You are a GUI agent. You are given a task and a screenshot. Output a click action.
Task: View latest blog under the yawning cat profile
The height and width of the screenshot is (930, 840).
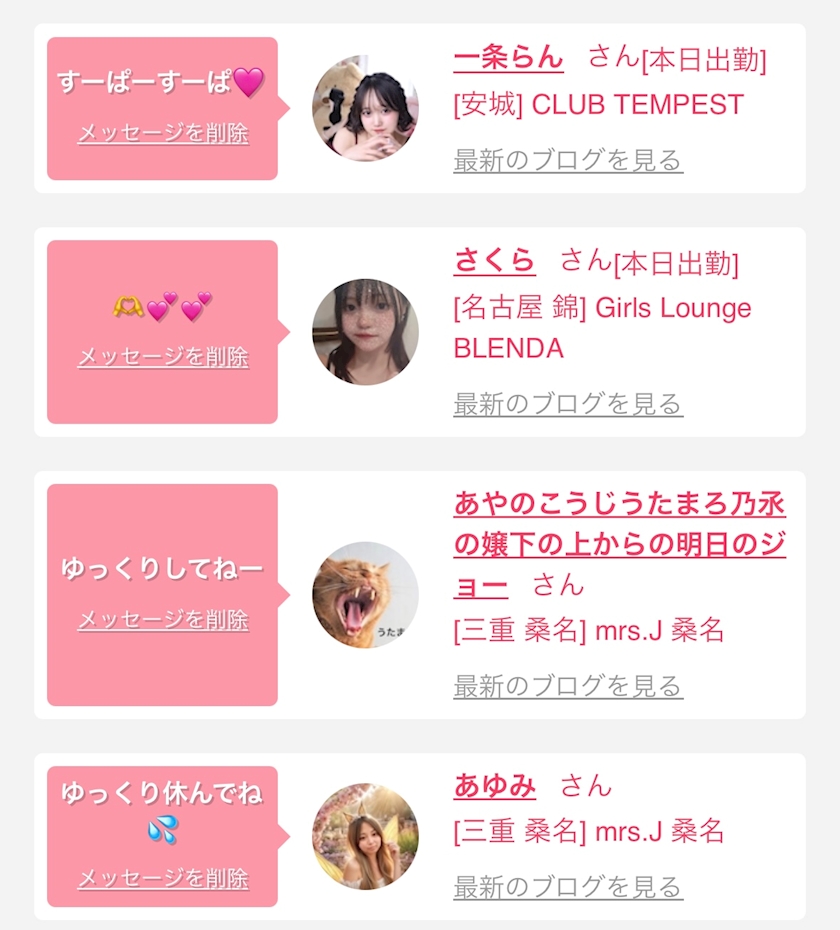click(x=568, y=686)
